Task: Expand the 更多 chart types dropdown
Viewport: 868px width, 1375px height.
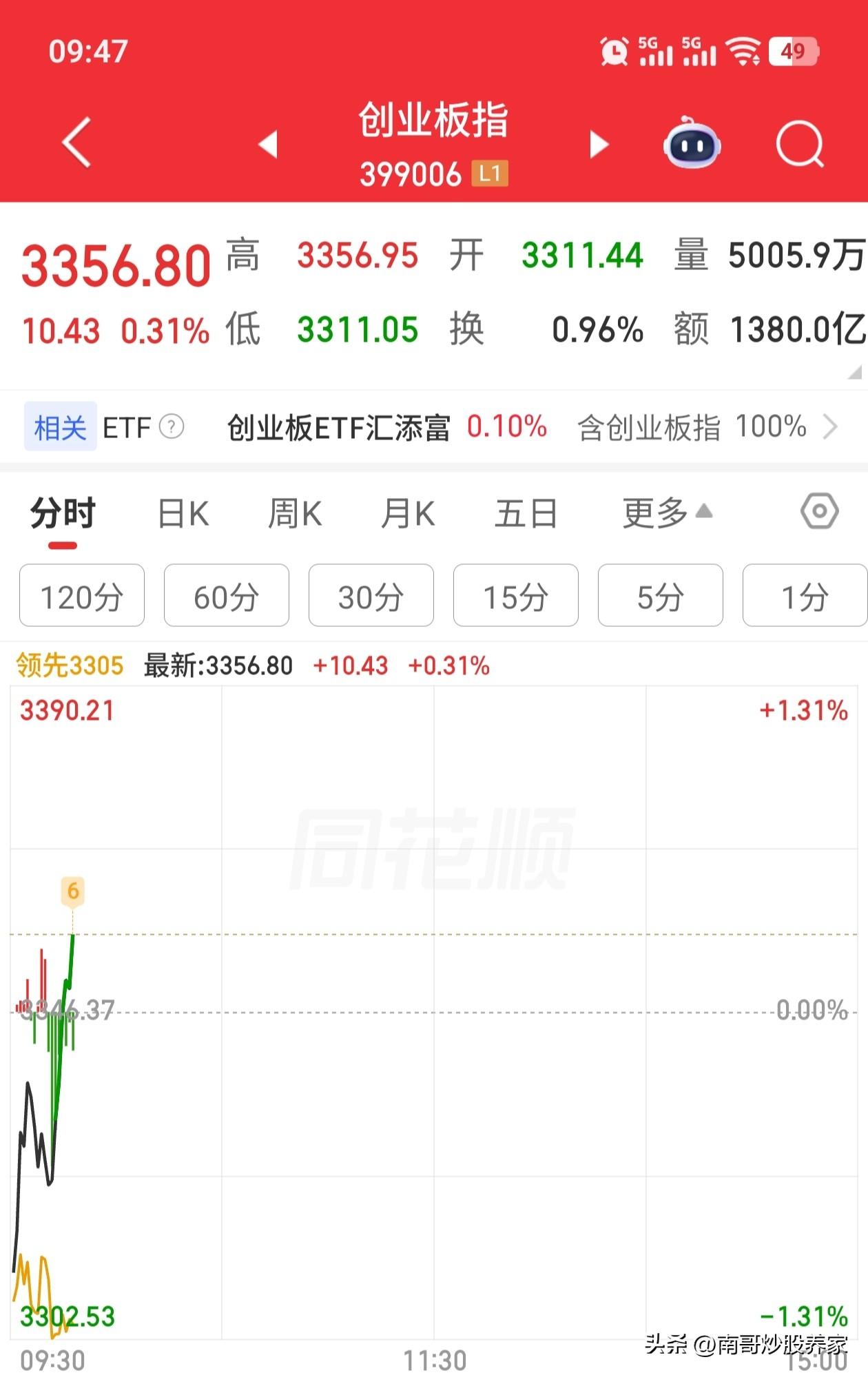Action: 662,513
